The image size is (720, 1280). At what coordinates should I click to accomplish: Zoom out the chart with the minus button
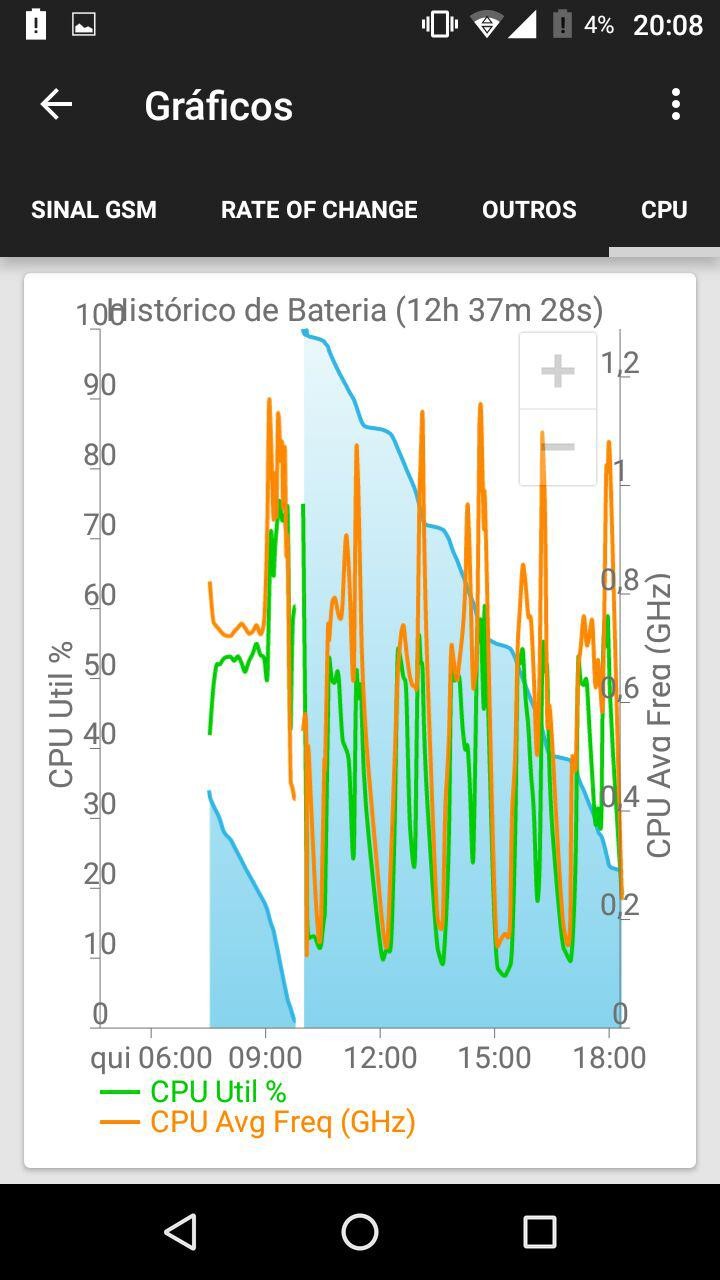tap(558, 447)
